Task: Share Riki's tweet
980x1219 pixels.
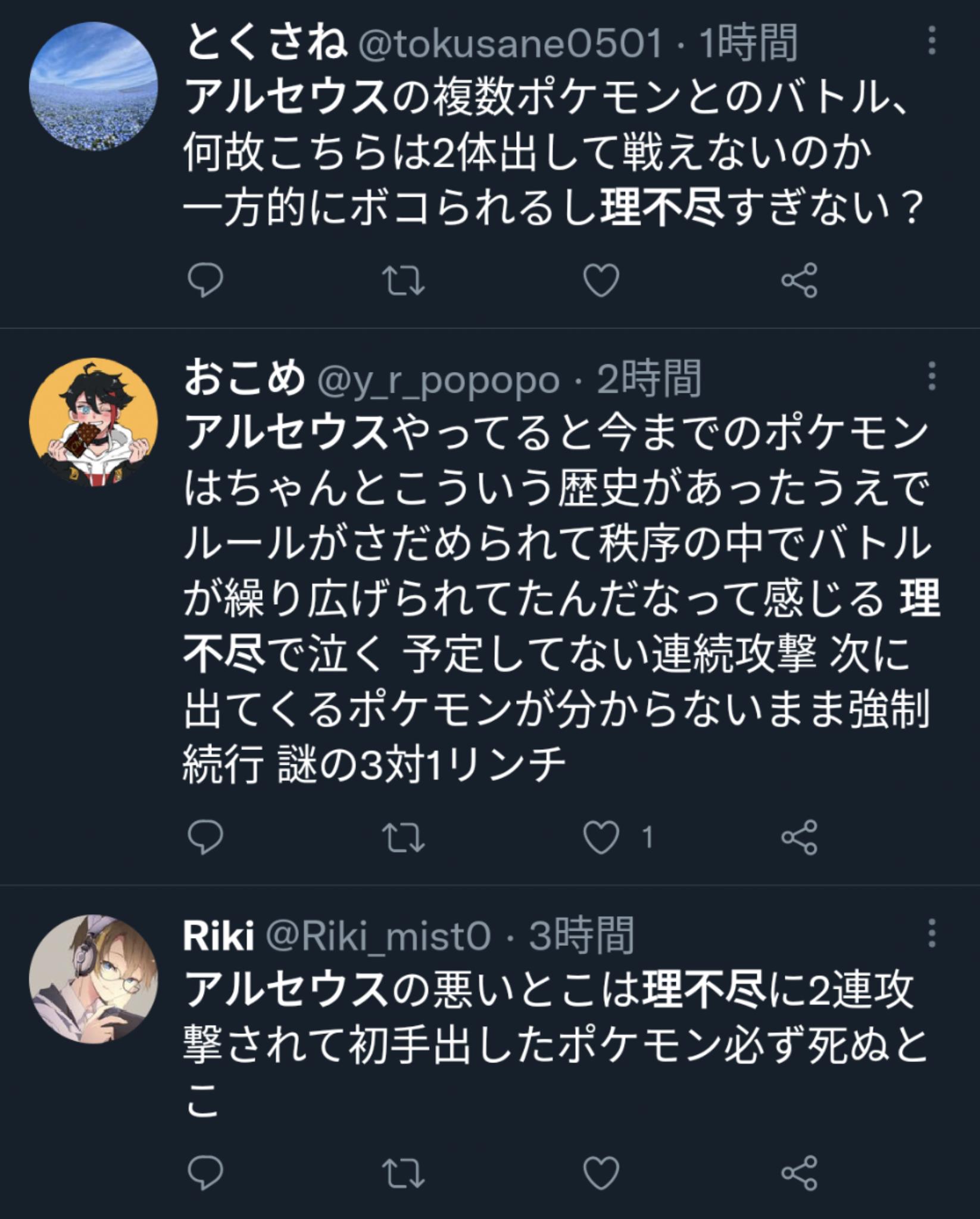Action: (799, 1173)
